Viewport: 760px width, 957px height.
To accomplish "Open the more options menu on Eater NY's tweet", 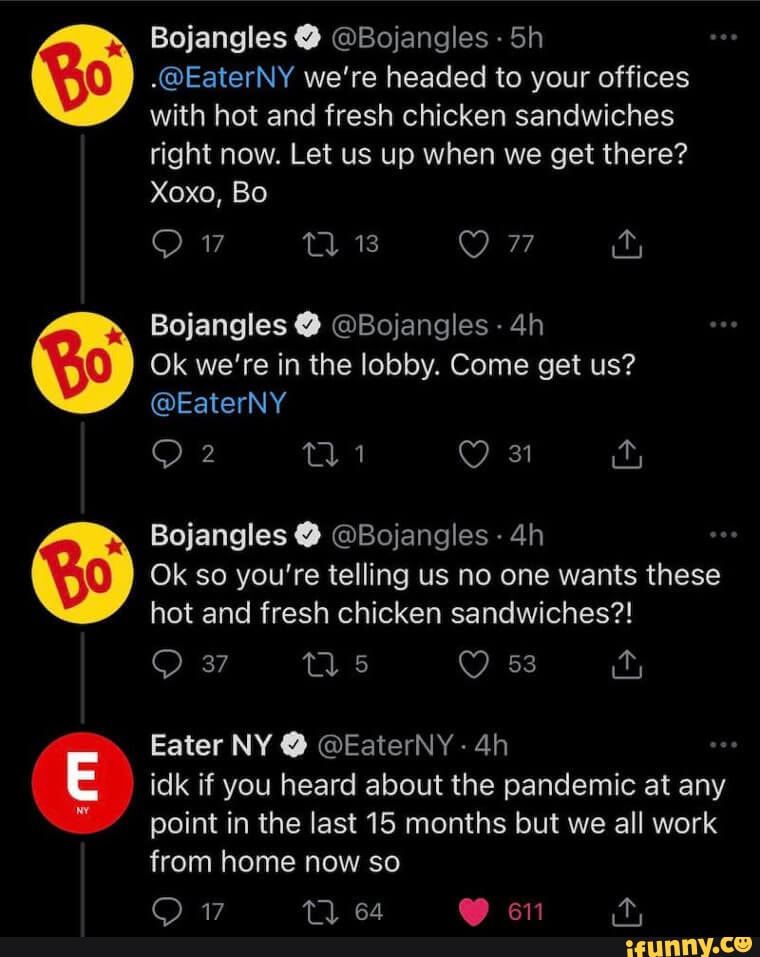I will pyautogui.click(x=722, y=745).
